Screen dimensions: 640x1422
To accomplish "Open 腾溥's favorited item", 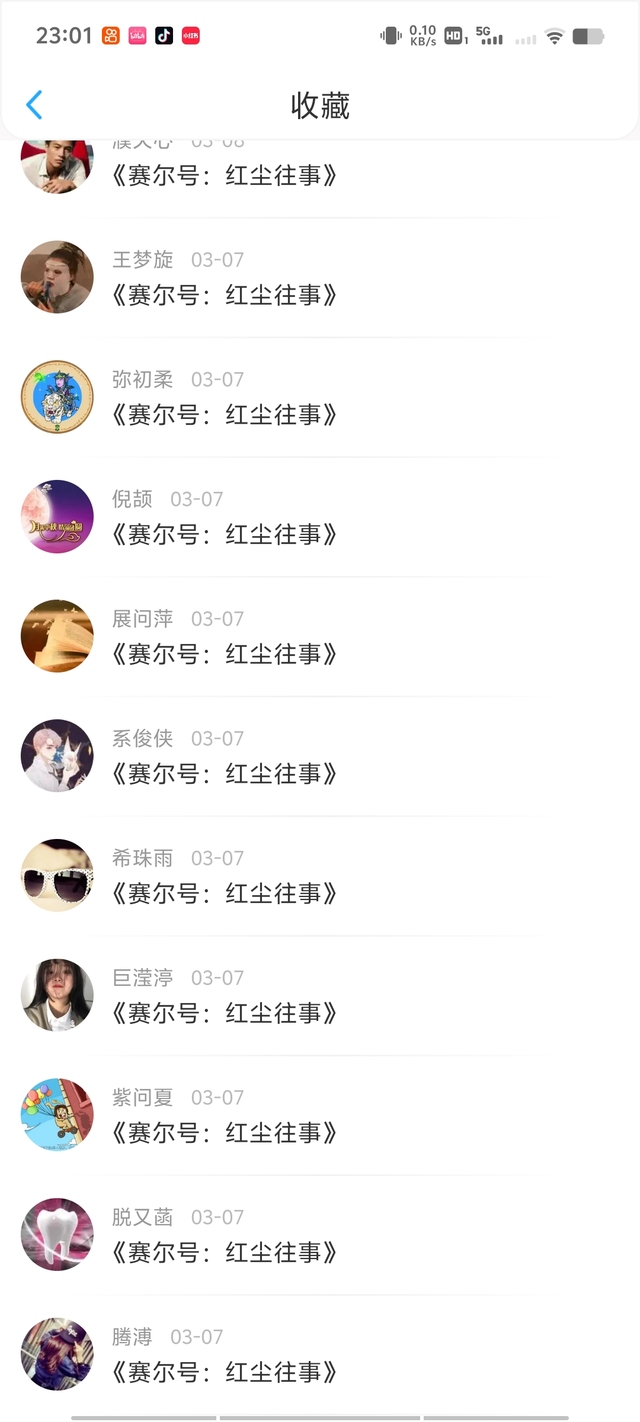I will pyautogui.click(x=224, y=1372).
